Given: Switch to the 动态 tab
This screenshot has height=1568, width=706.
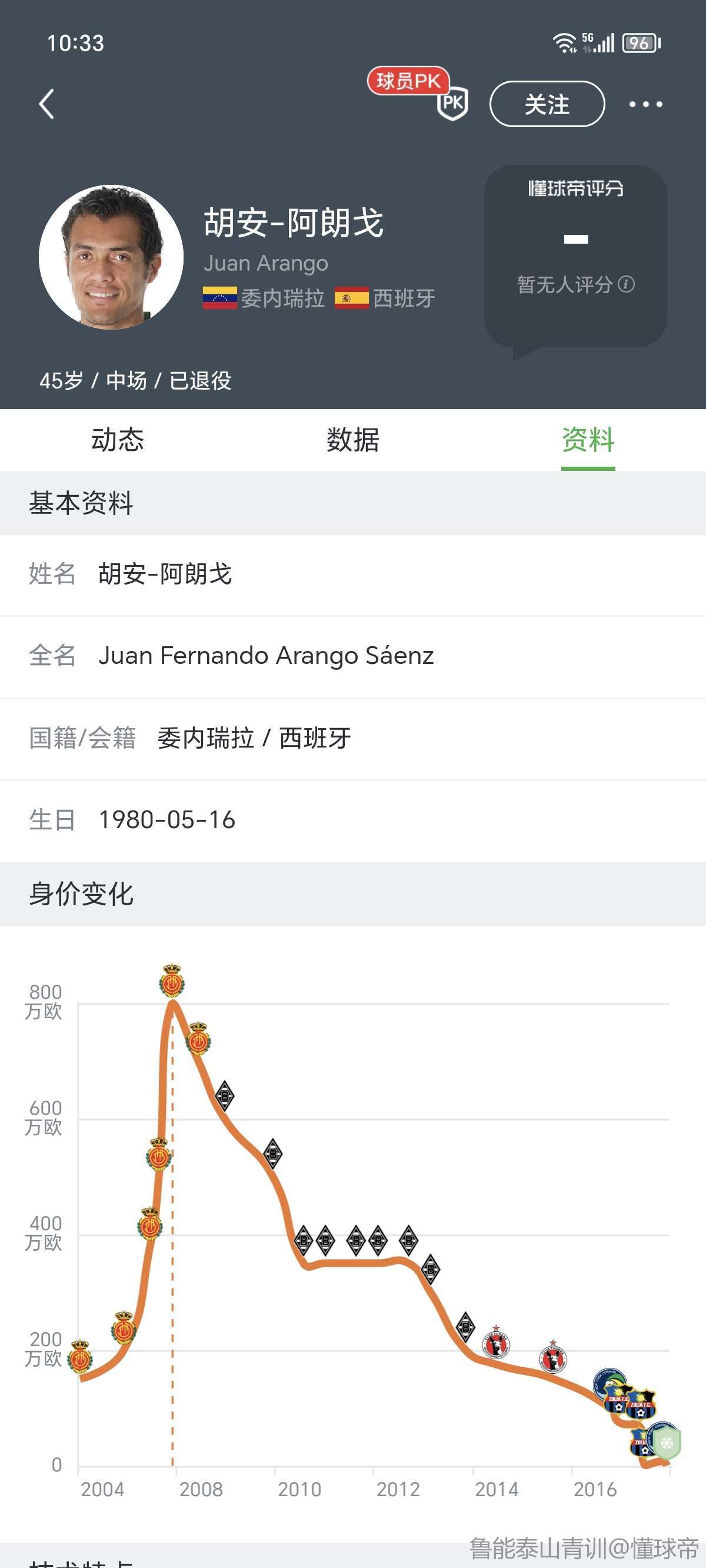Looking at the screenshot, I should (x=118, y=440).
